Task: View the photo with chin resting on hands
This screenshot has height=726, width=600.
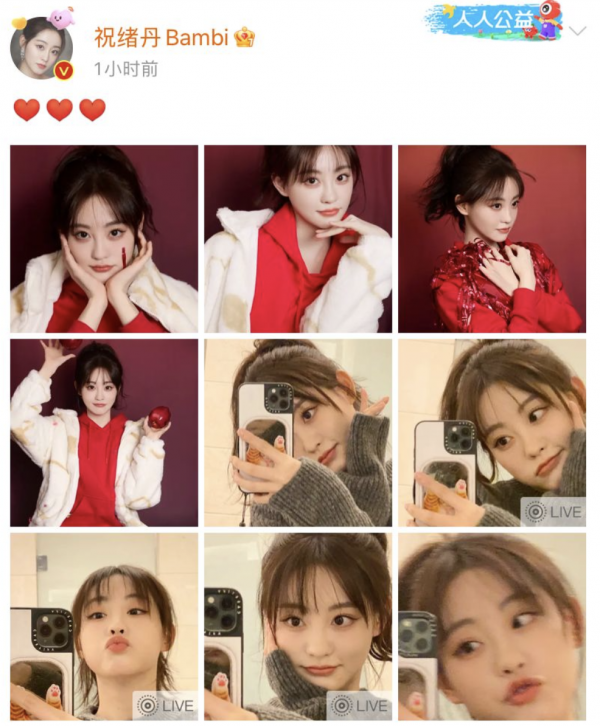Action: point(298,239)
